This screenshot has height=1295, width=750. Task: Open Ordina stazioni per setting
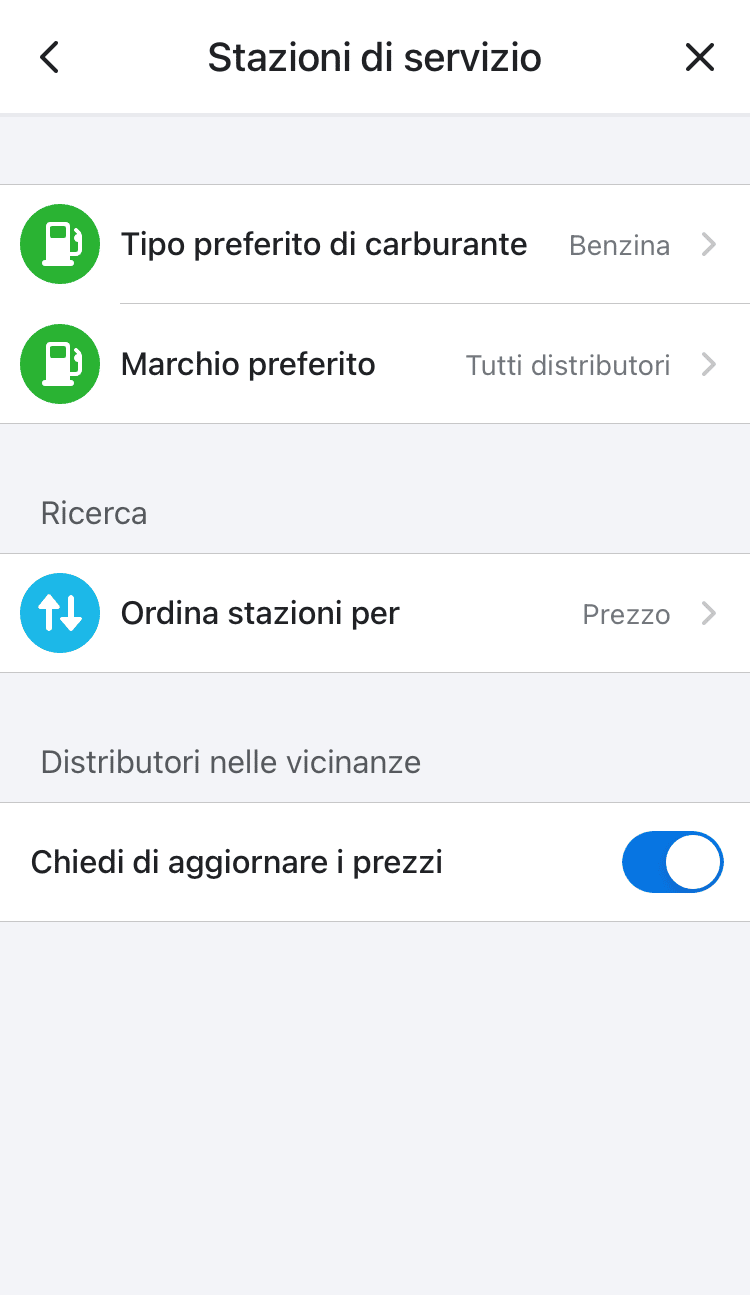[x=375, y=613]
